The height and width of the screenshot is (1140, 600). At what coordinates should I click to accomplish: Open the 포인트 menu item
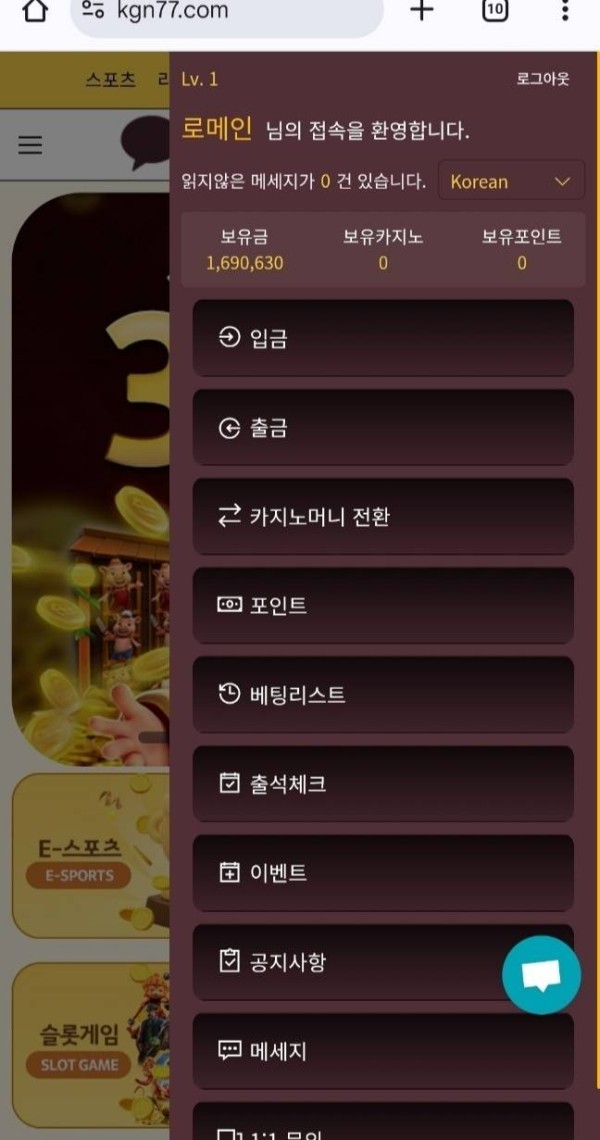coord(383,606)
